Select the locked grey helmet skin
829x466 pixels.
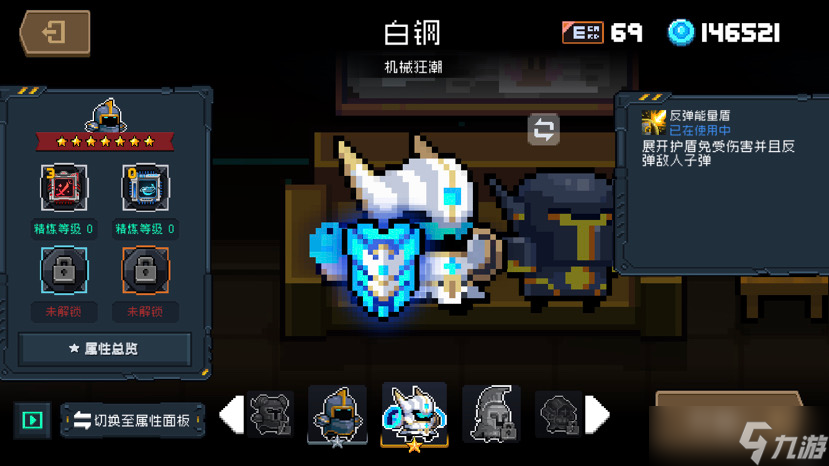tap(491, 414)
